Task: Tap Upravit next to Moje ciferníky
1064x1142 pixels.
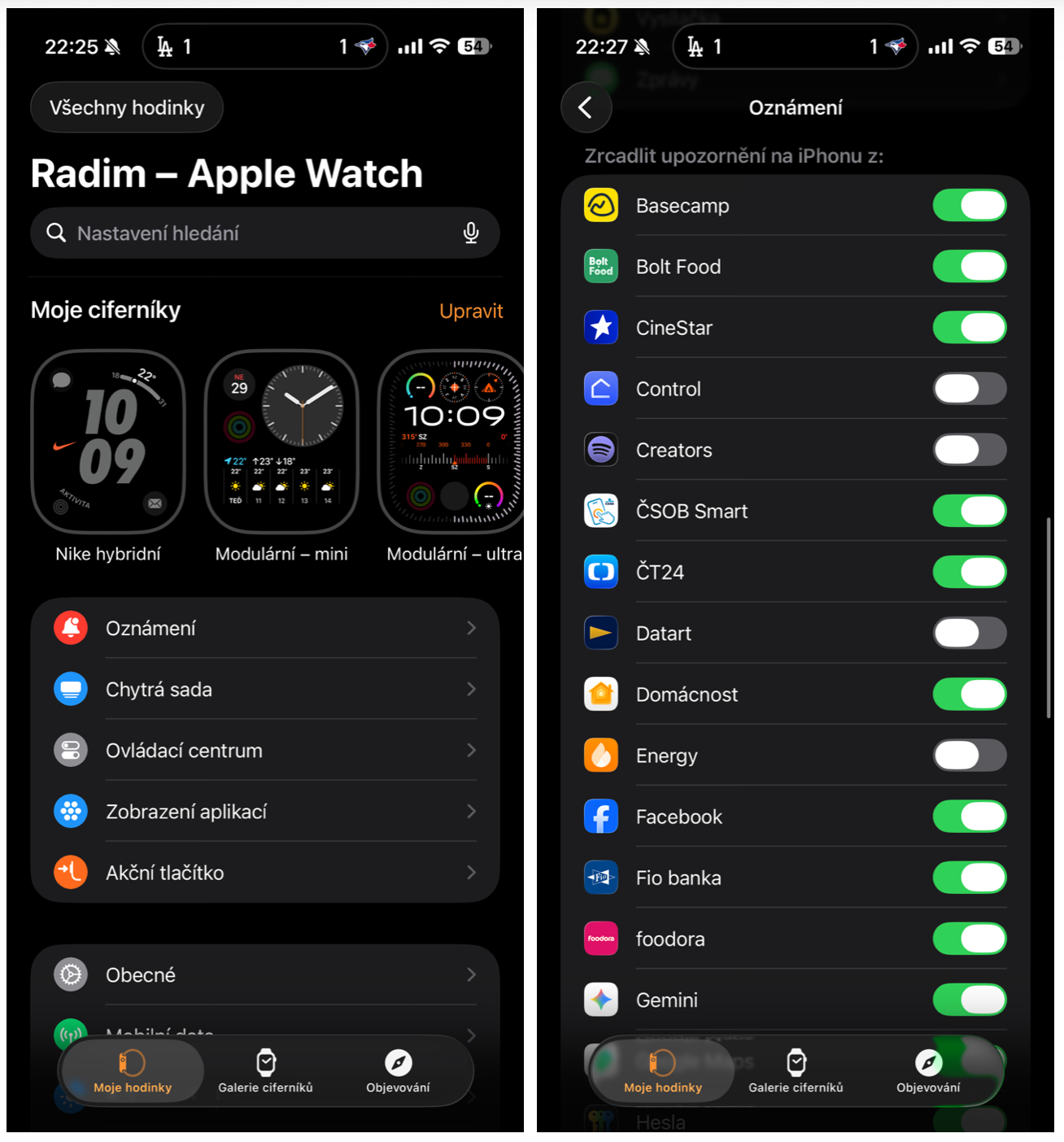Action: coord(470,311)
